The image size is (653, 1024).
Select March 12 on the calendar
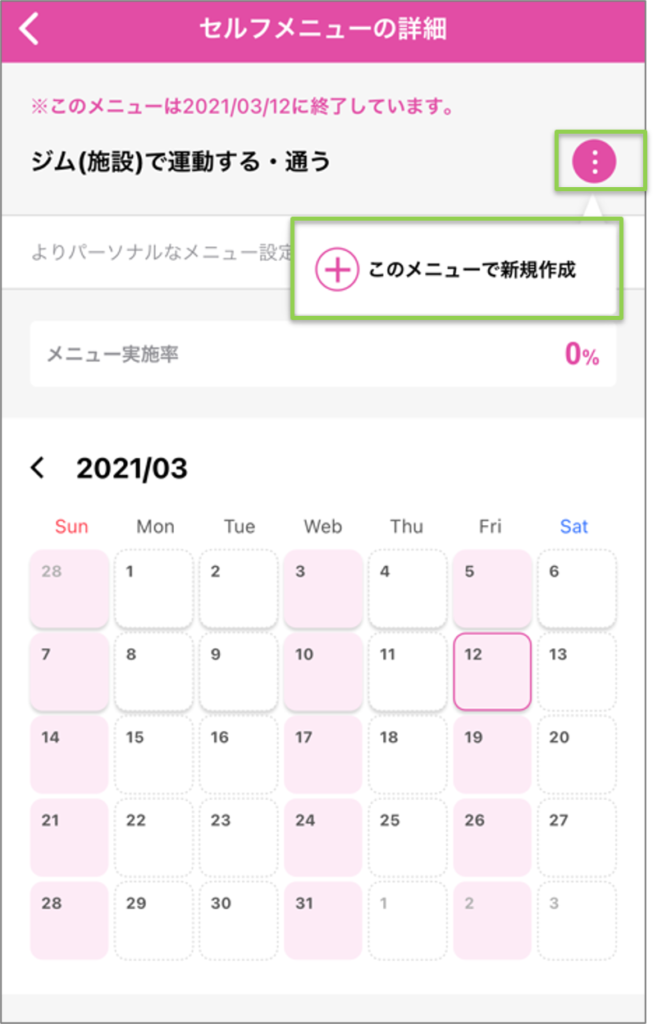(x=491, y=671)
